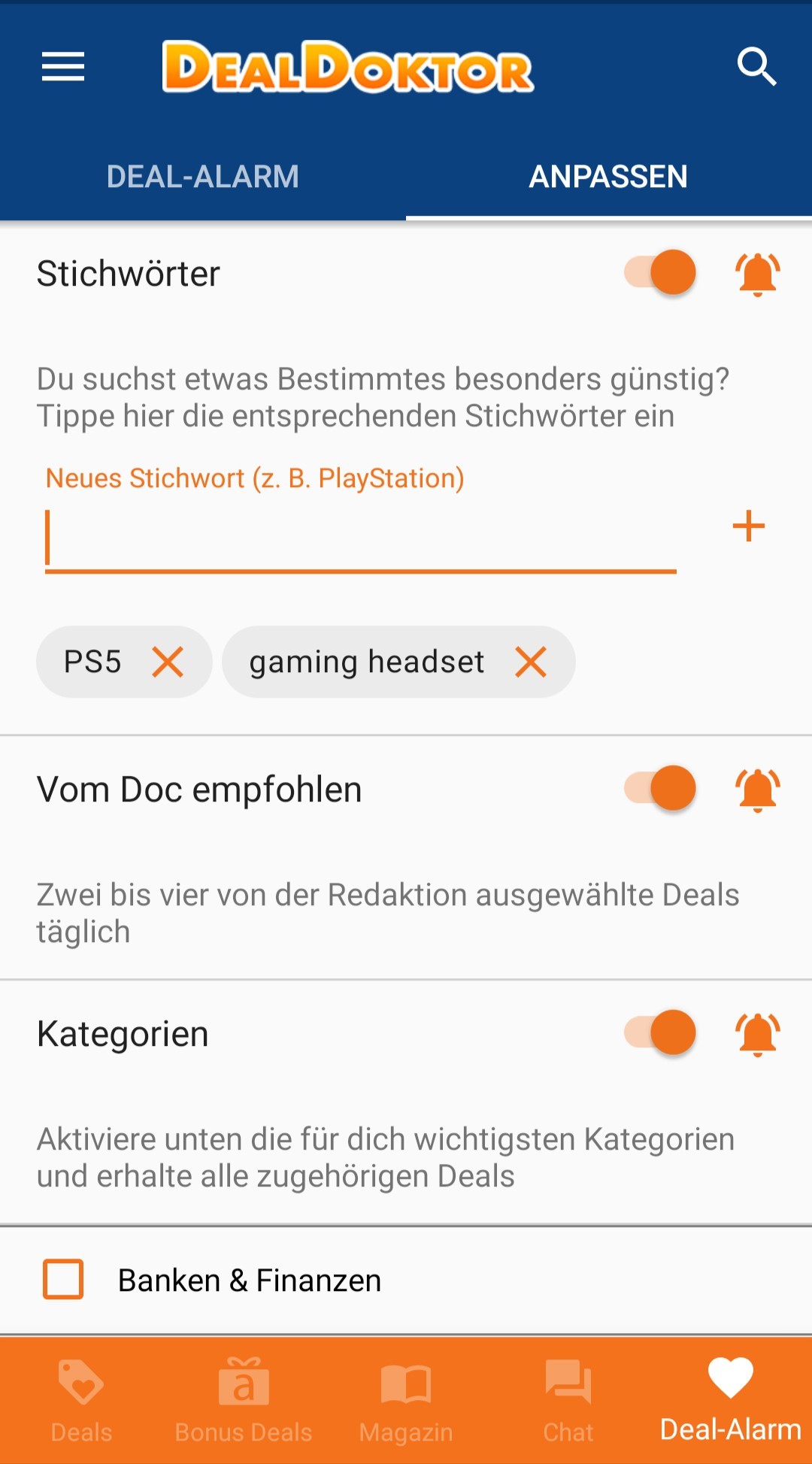Delete the gaming headset keyword chip
The height and width of the screenshot is (1464, 812).
(531, 662)
